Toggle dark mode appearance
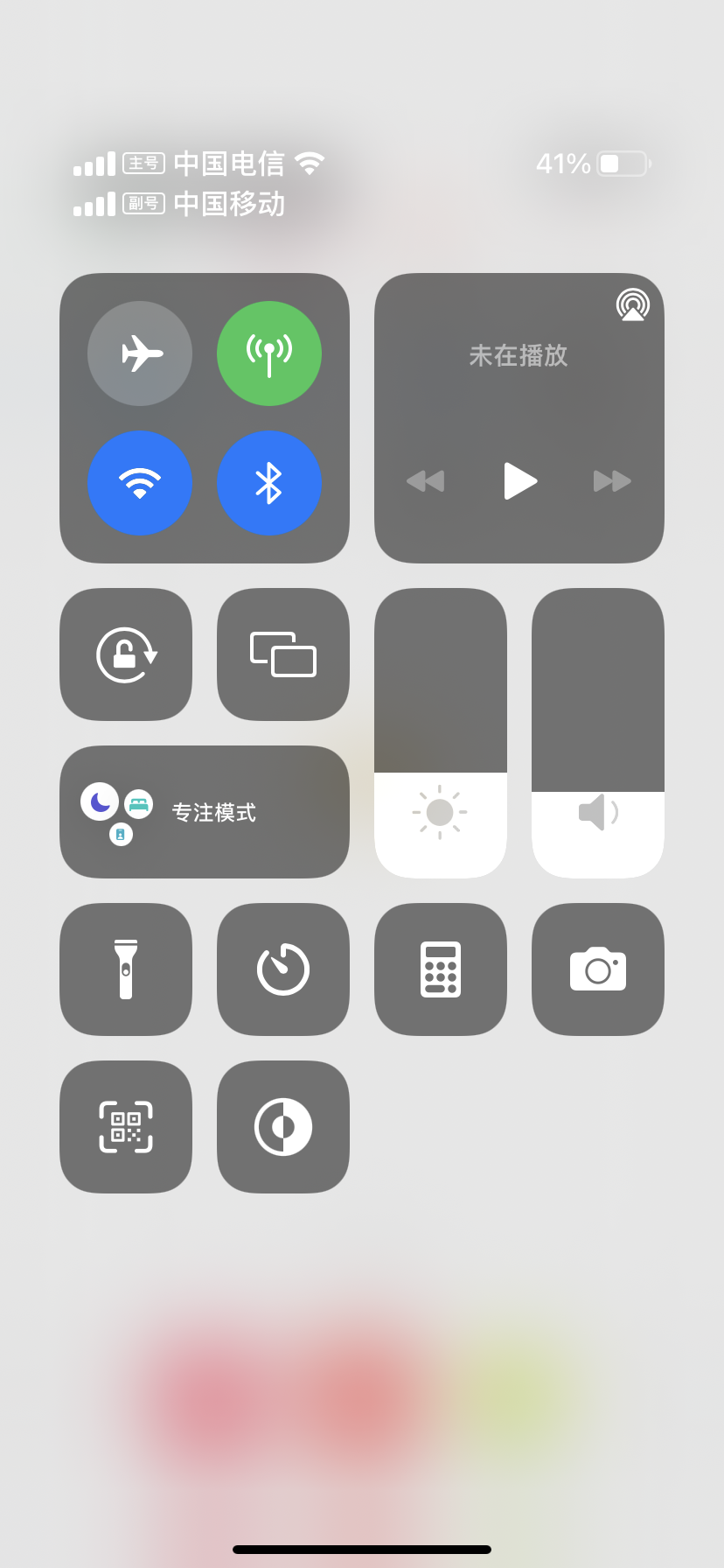 point(283,1127)
